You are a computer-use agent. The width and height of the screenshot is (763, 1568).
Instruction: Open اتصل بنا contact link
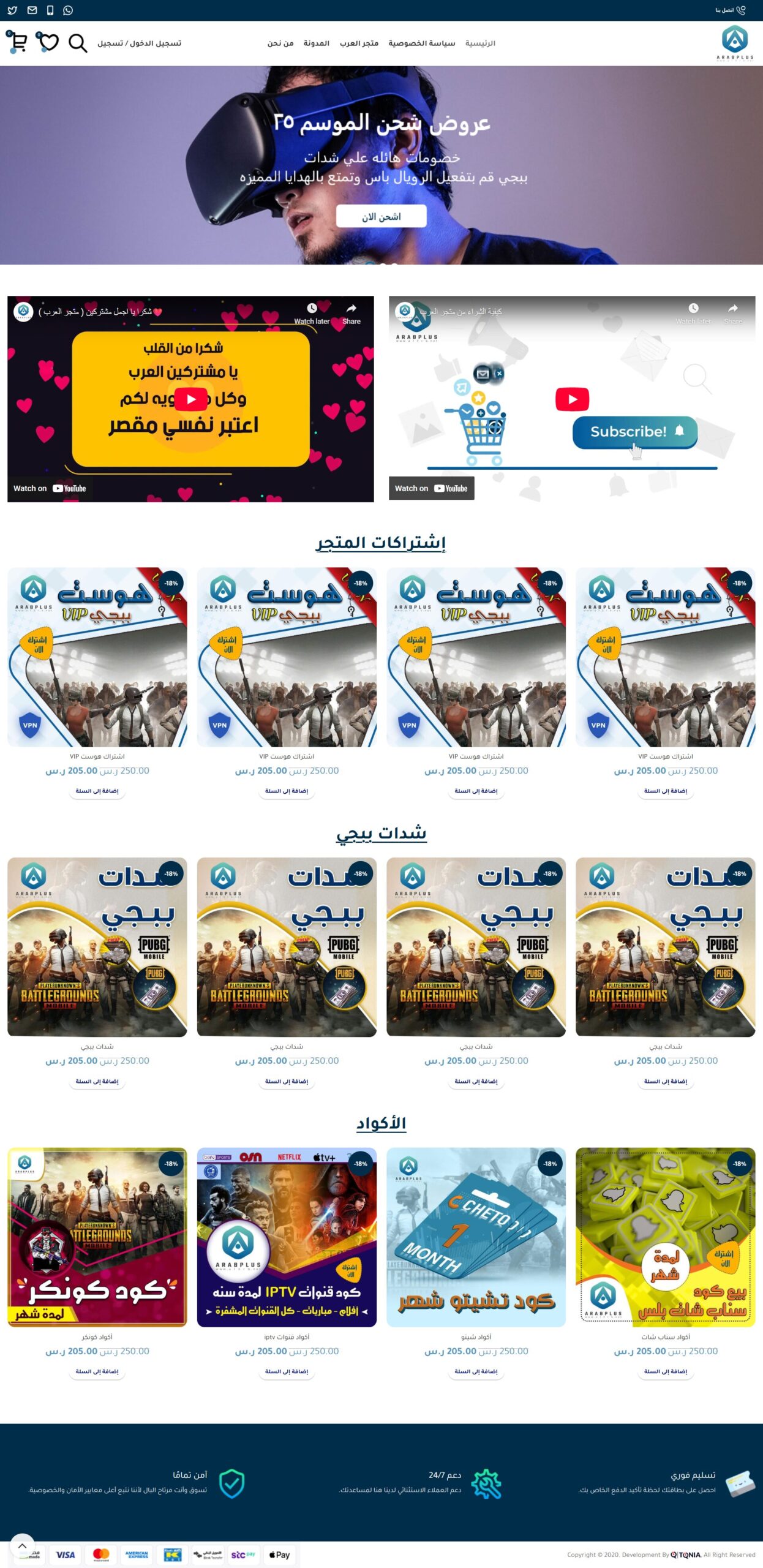pos(730,10)
